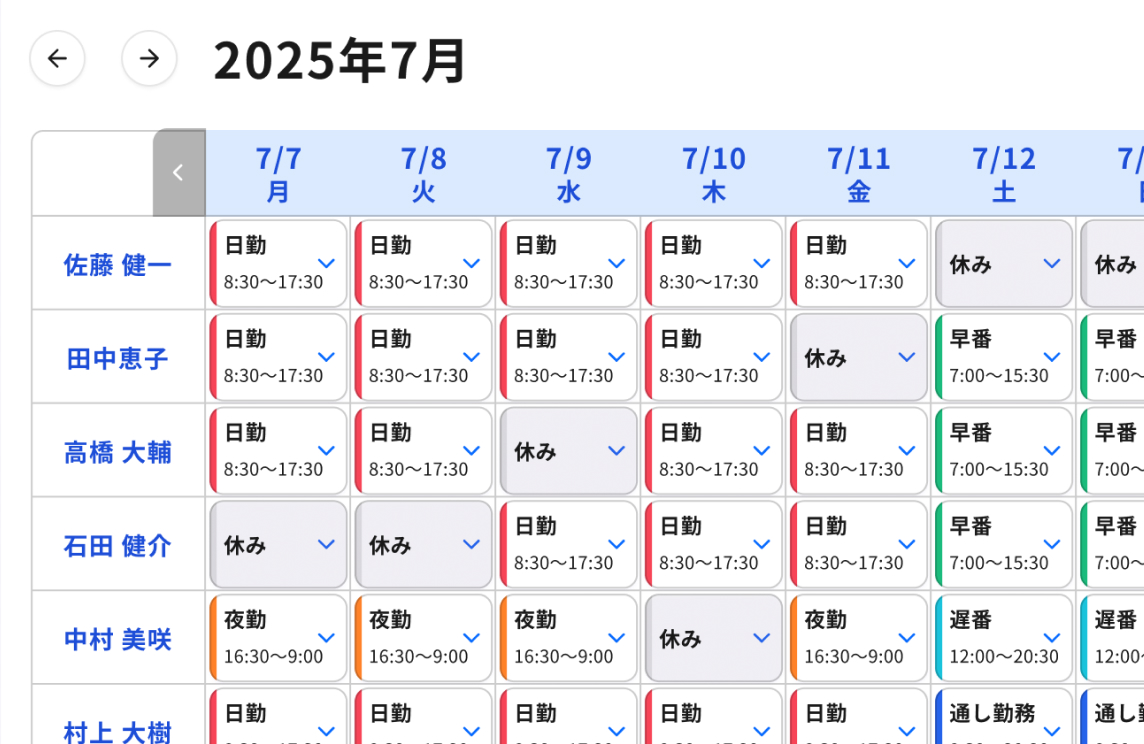
Task: Change 田中恵子's 早番 shift on 7/12
Action: coord(1051,358)
